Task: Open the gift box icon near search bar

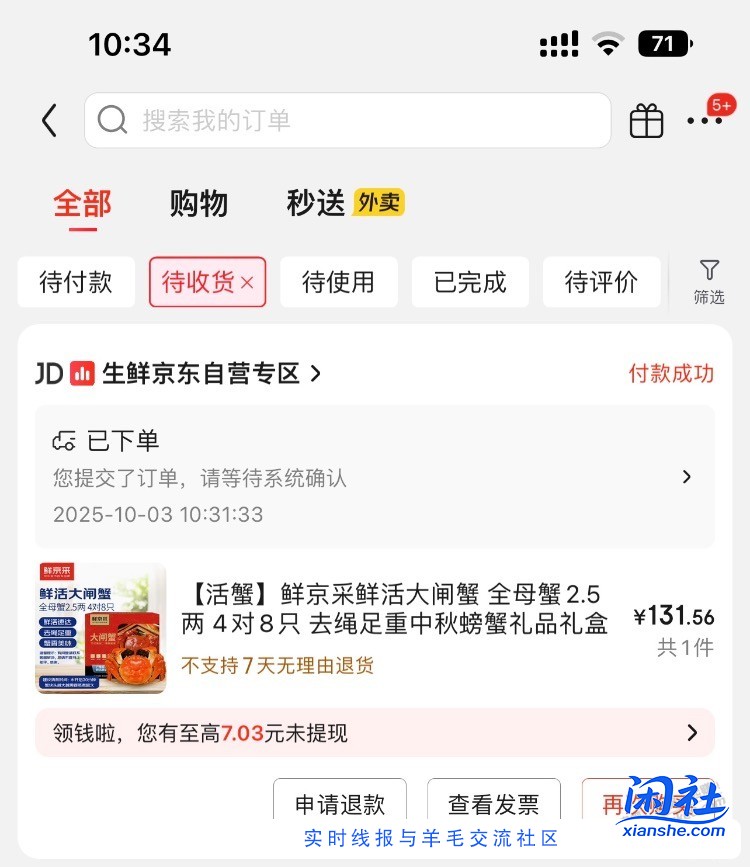Action: 645,119
